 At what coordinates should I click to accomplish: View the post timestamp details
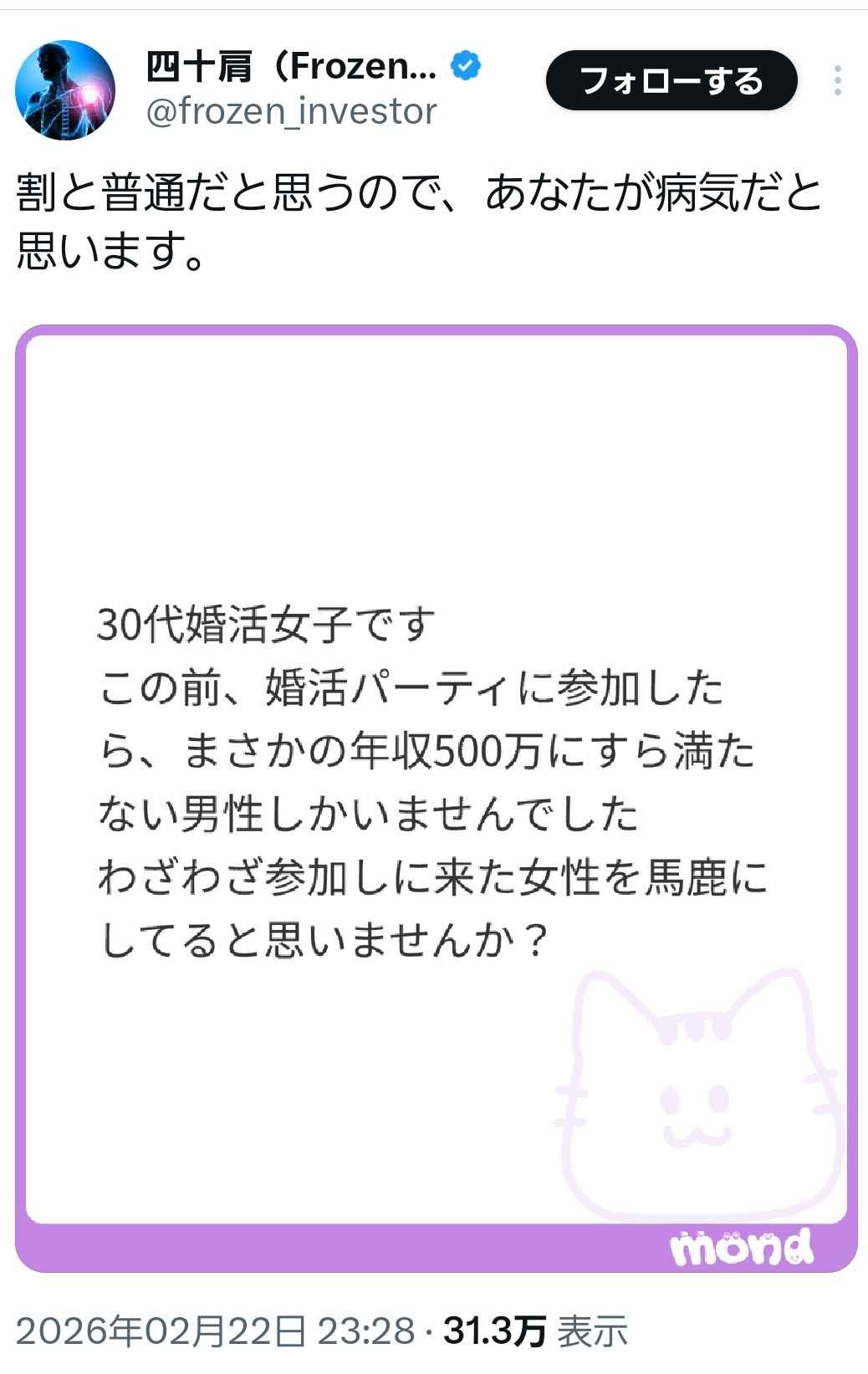215,1331
